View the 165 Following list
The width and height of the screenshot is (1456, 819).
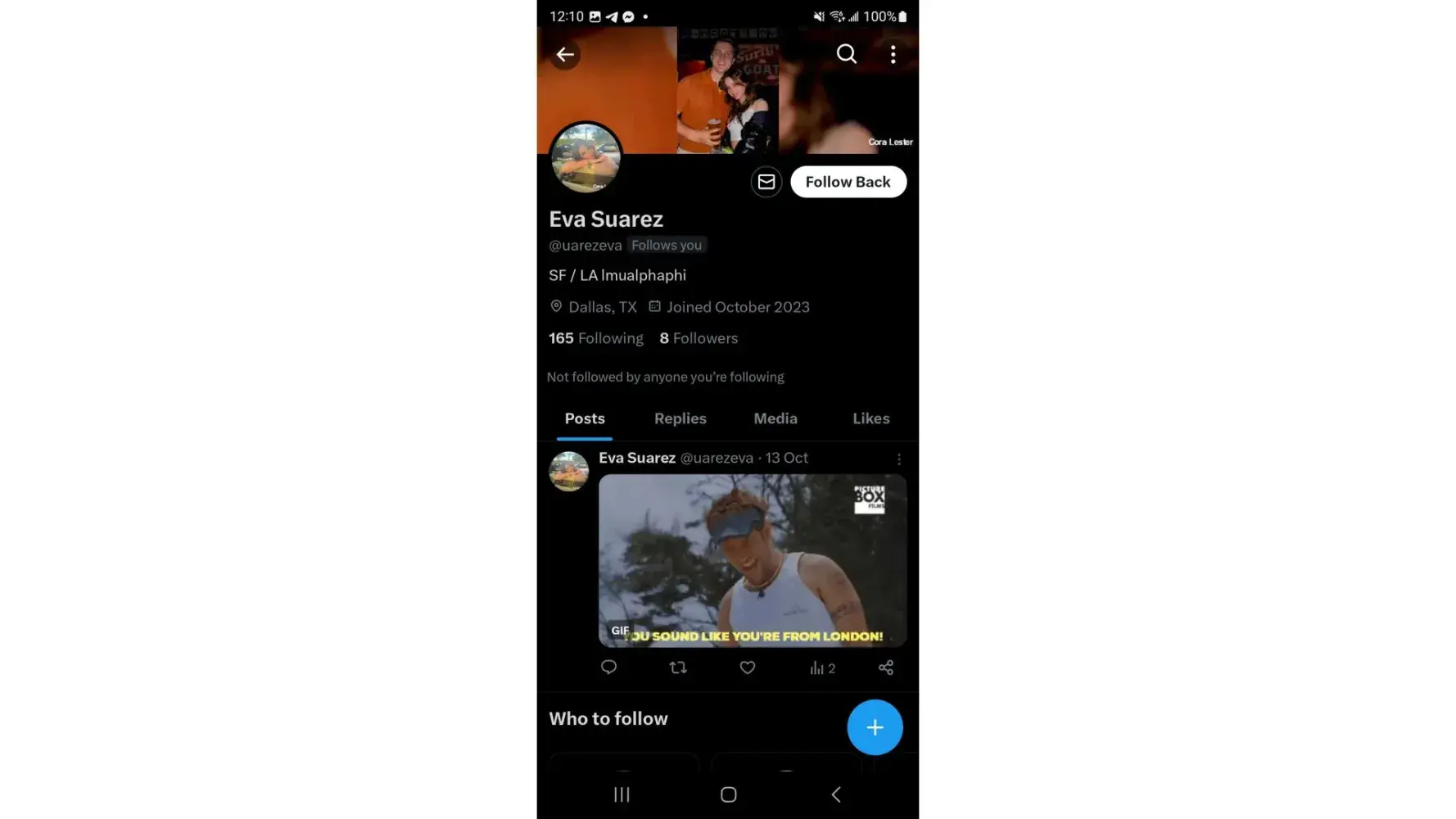click(x=596, y=338)
